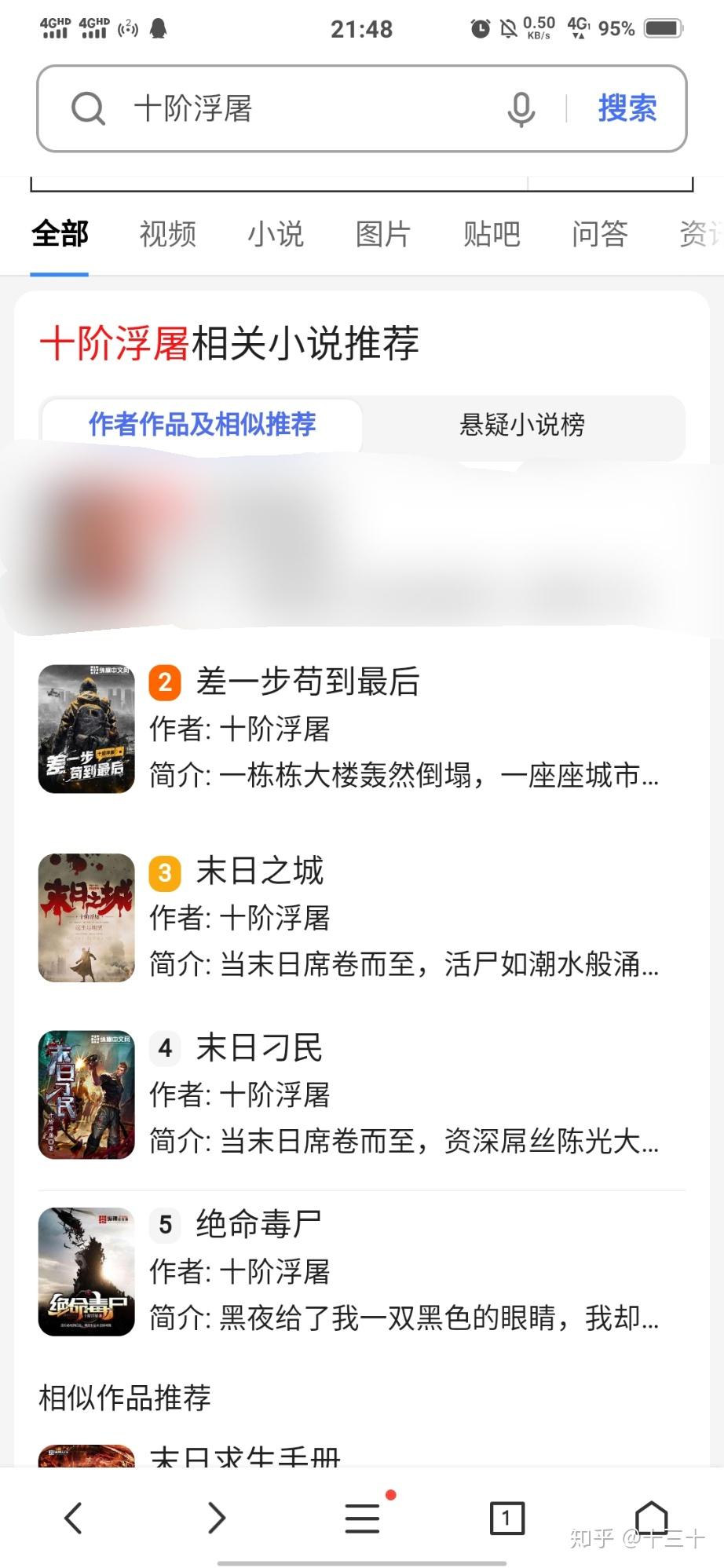The image size is (724, 1568).
Task: Navigate back using the back arrow
Action: (x=74, y=1517)
